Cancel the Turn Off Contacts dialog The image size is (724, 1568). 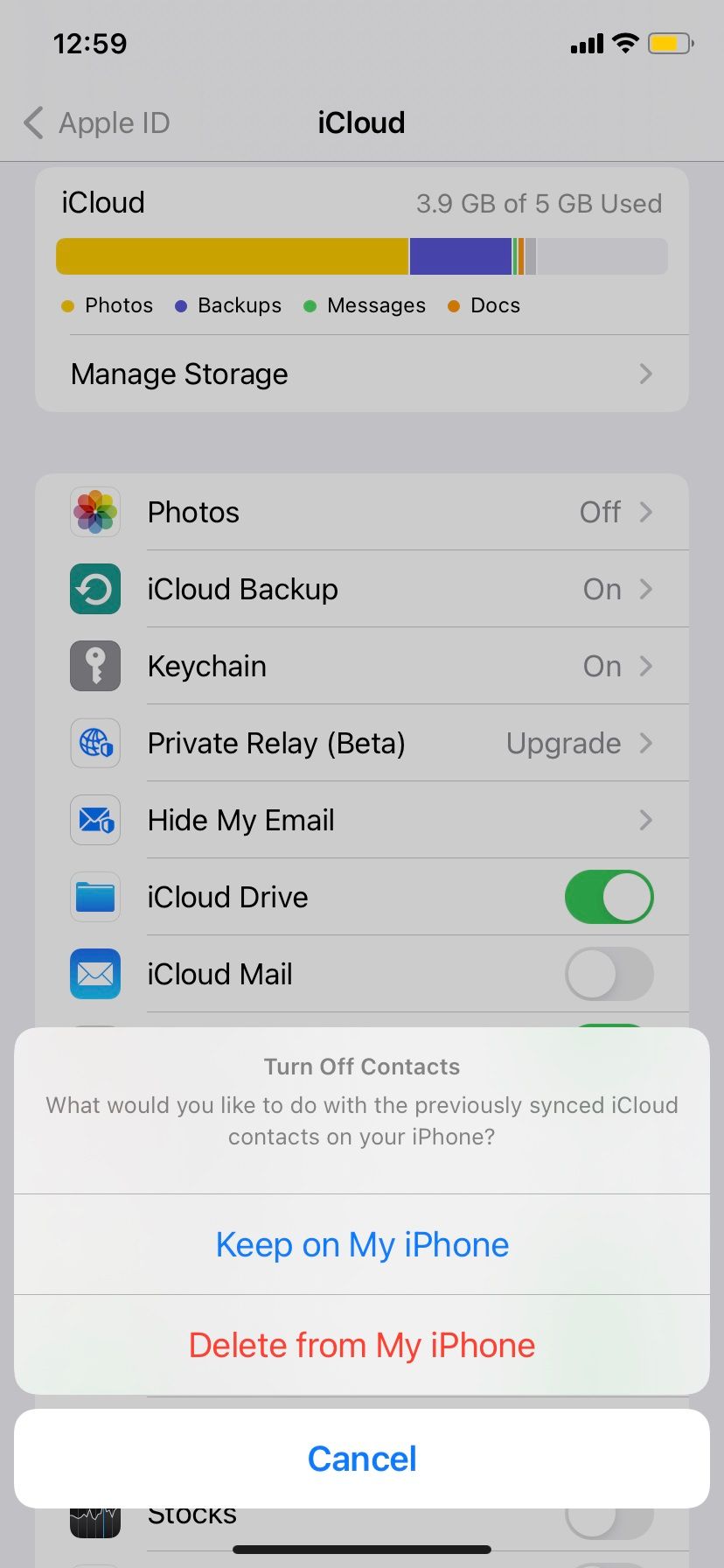click(x=361, y=1458)
